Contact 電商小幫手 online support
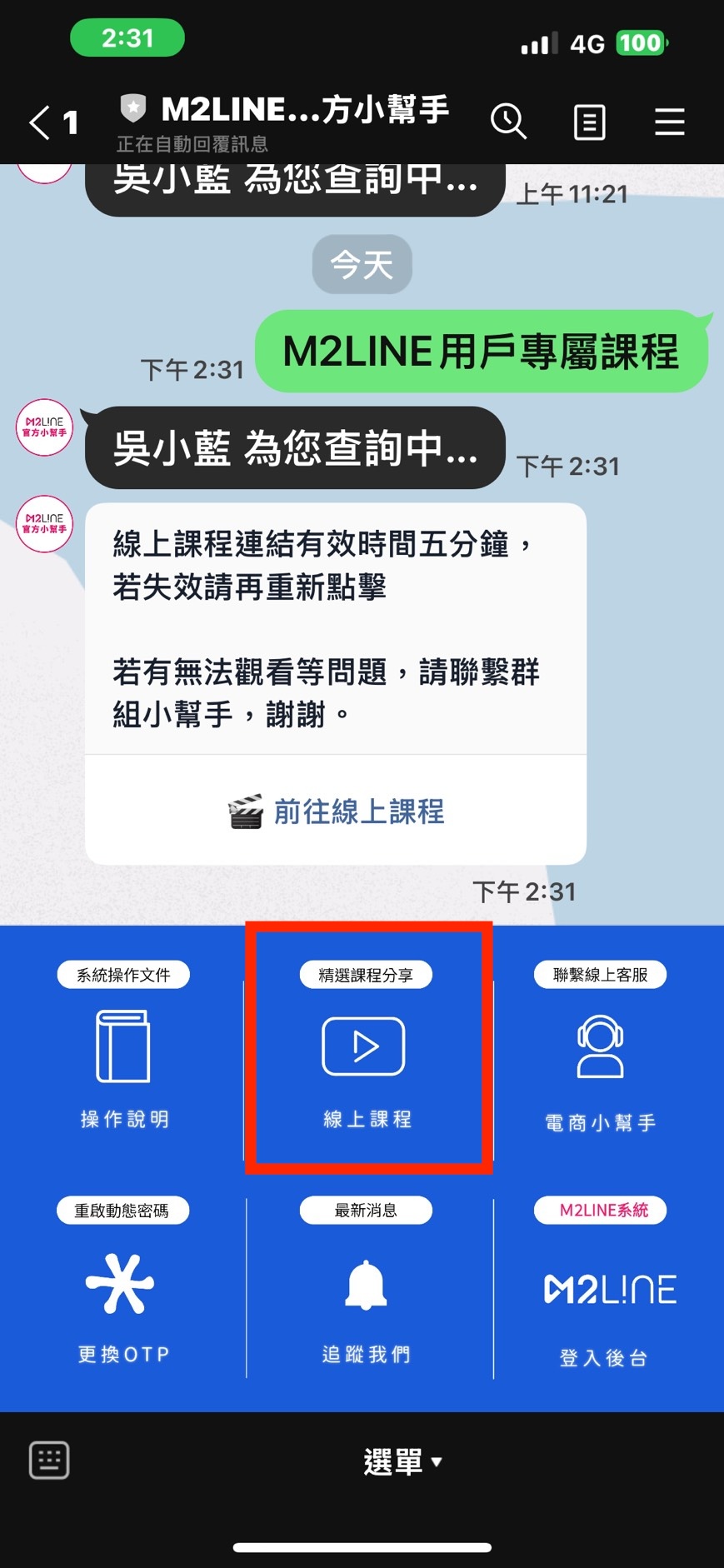724x1568 pixels. click(x=601, y=1058)
